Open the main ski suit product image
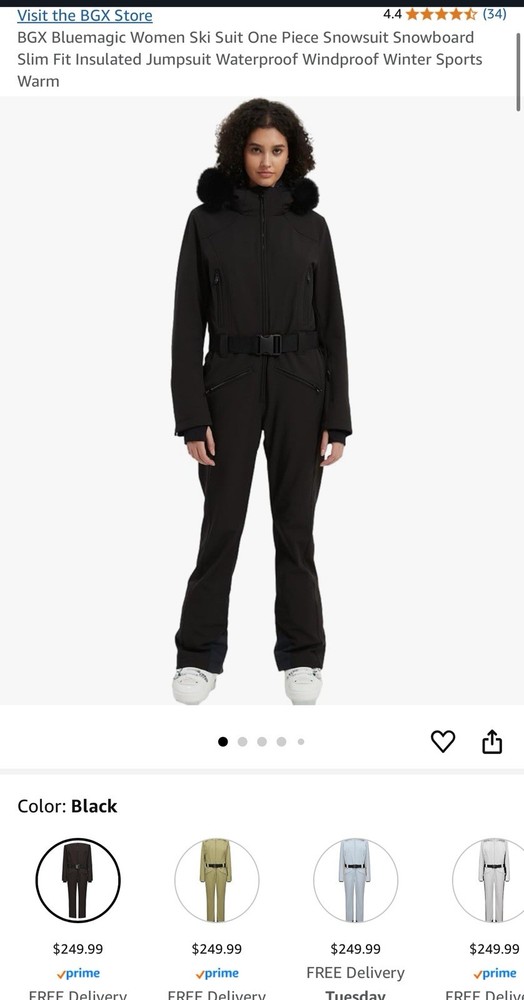This screenshot has width=524, height=1000. pyautogui.click(x=262, y=401)
